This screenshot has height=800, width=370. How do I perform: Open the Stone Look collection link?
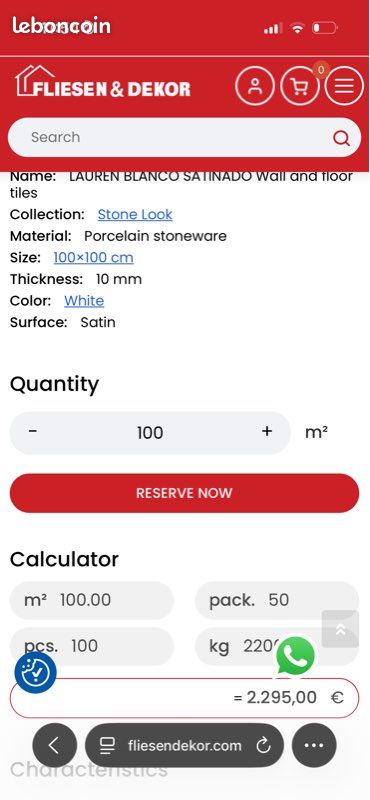(x=135, y=214)
